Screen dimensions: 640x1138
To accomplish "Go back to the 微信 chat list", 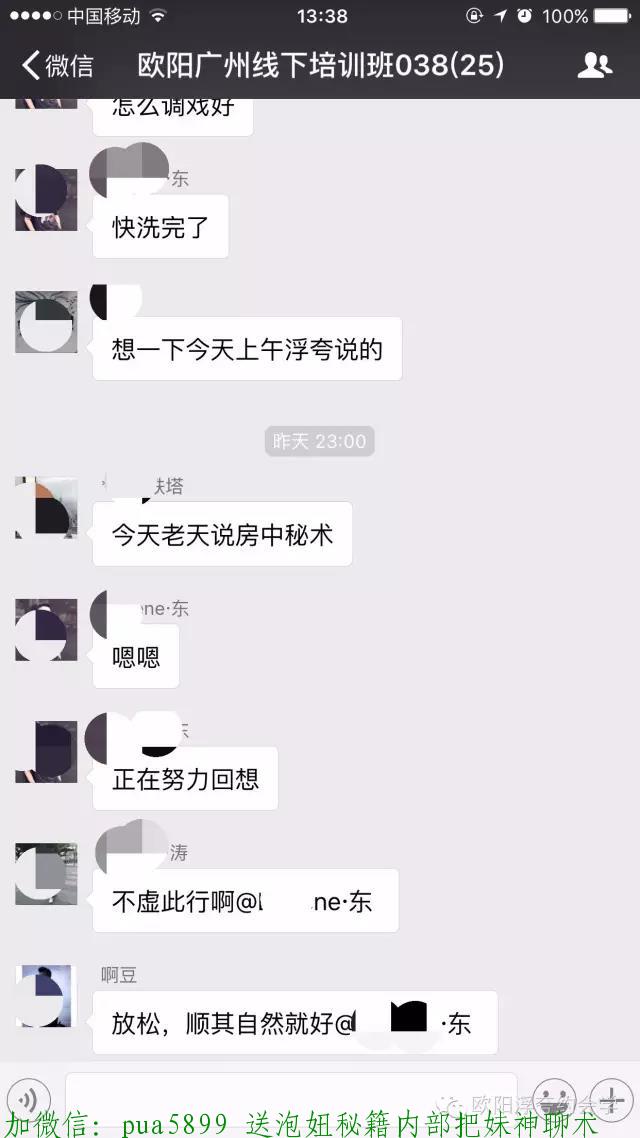I will (x=58, y=66).
